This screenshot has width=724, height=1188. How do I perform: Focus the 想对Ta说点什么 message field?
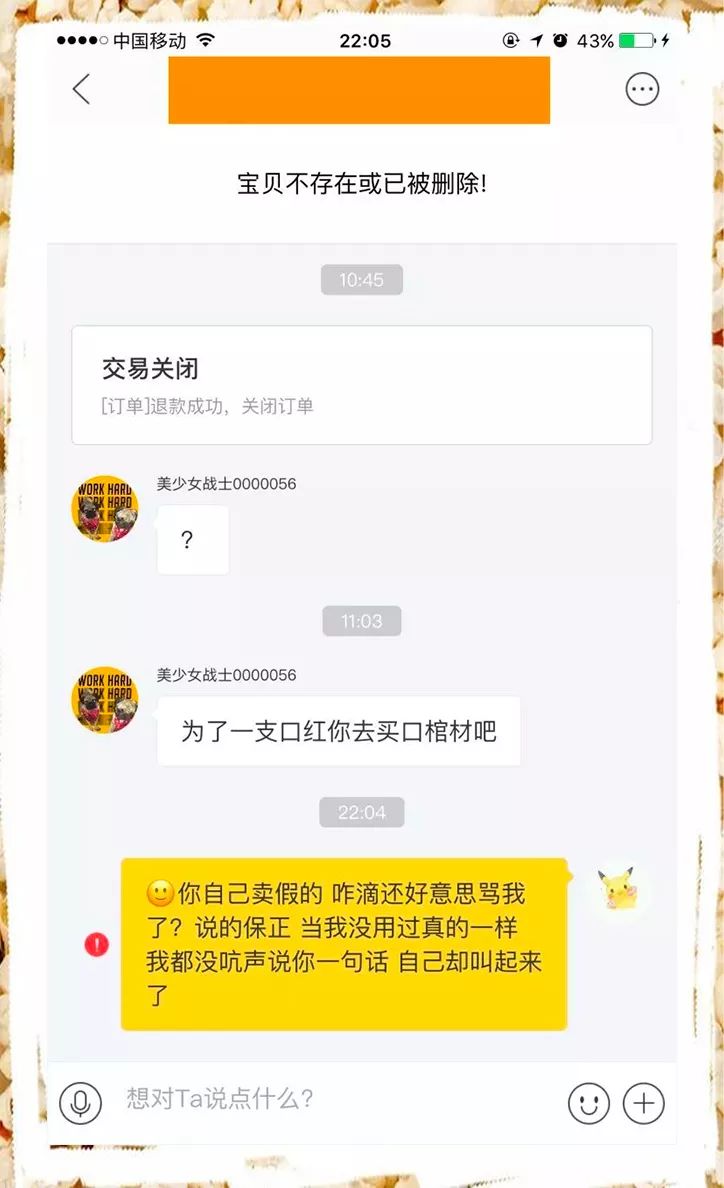330,1099
